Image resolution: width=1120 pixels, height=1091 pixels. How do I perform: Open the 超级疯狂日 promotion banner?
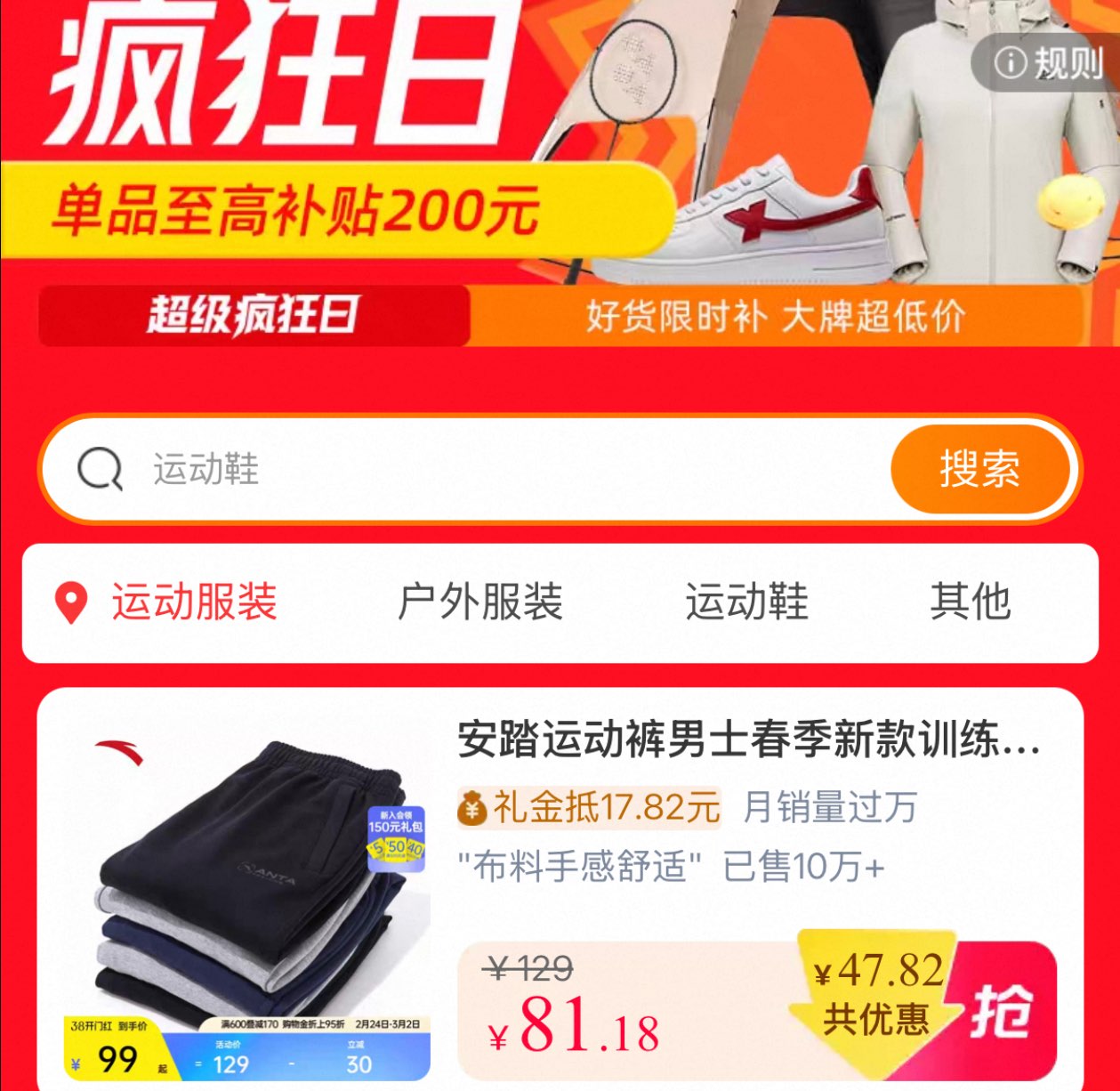coord(560,316)
